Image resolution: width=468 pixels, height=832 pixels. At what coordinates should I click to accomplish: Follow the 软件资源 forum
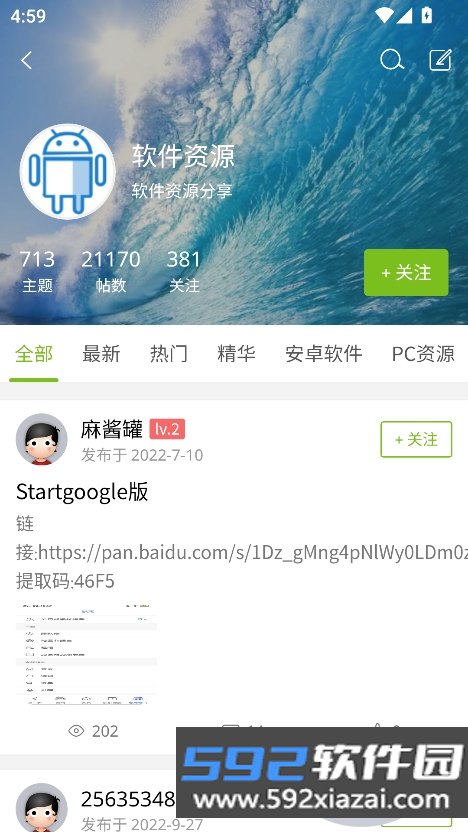(406, 272)
